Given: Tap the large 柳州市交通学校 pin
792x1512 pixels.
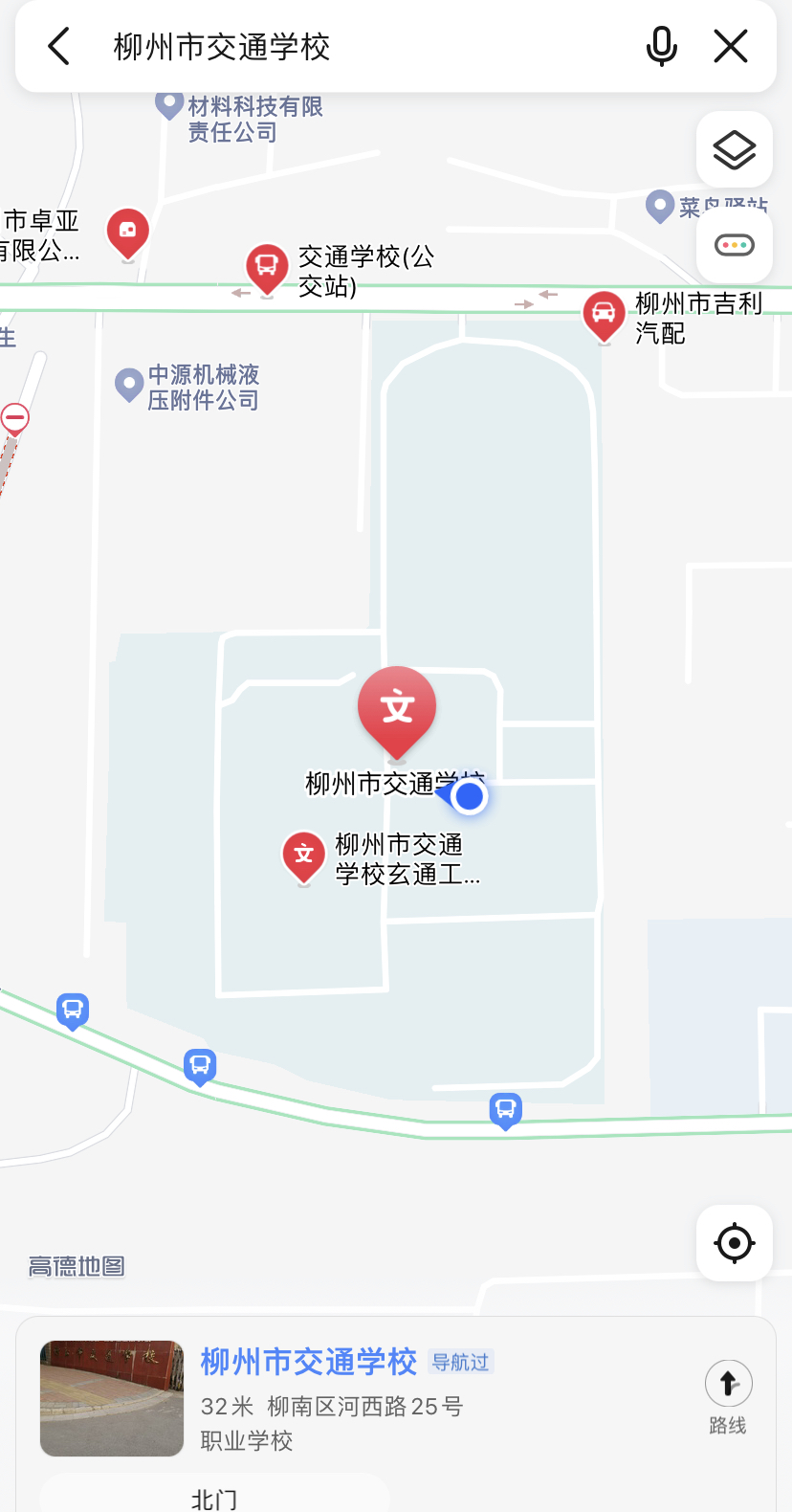Looking at the screenshot, I should (397, 709).
